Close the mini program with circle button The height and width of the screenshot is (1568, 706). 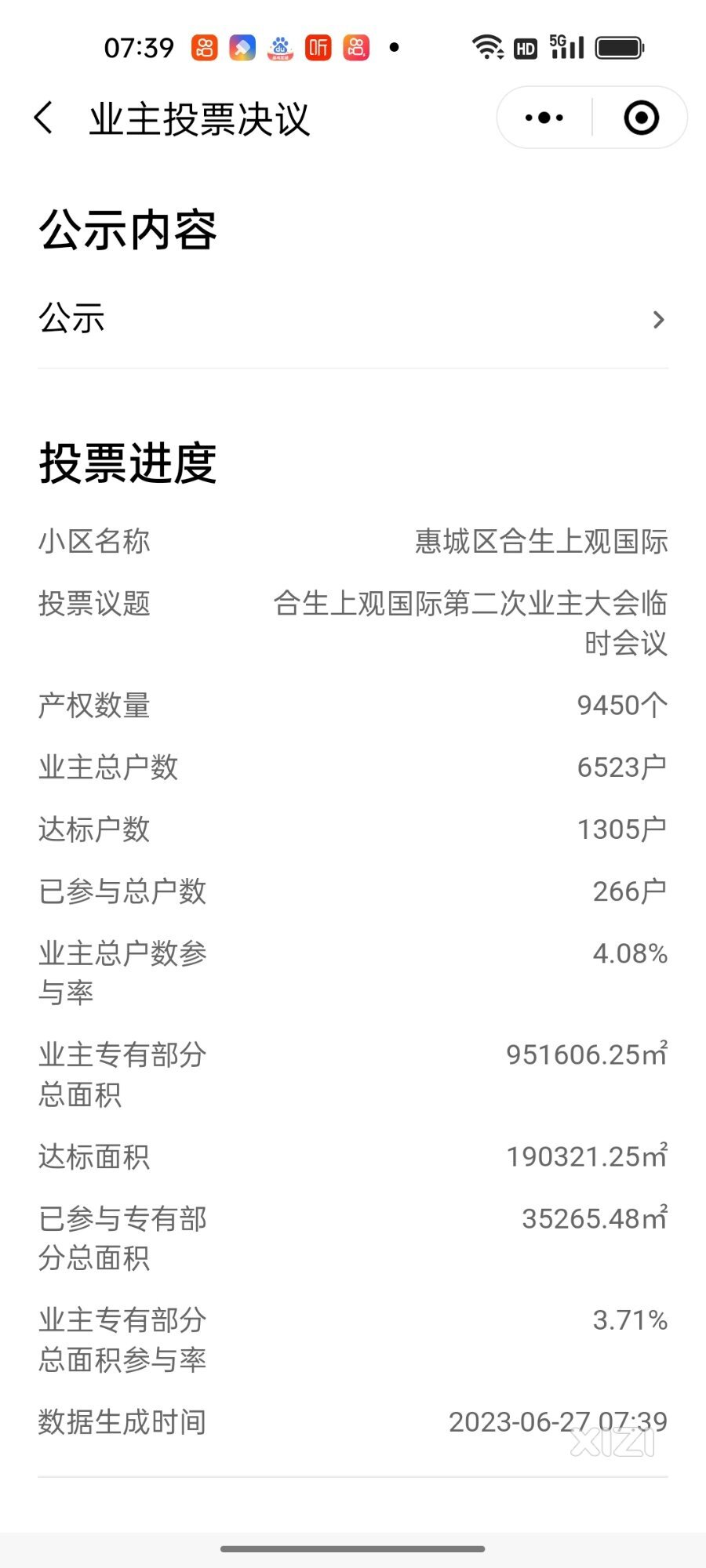641,118
